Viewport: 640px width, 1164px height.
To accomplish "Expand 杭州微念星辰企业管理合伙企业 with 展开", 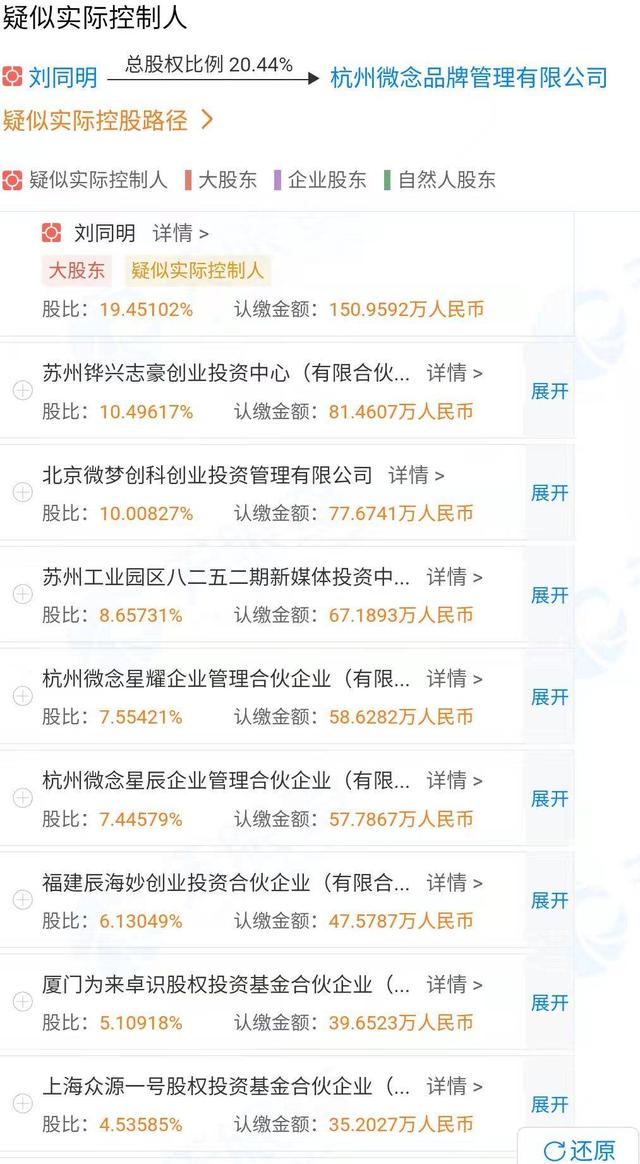I will tap(549, 800).
